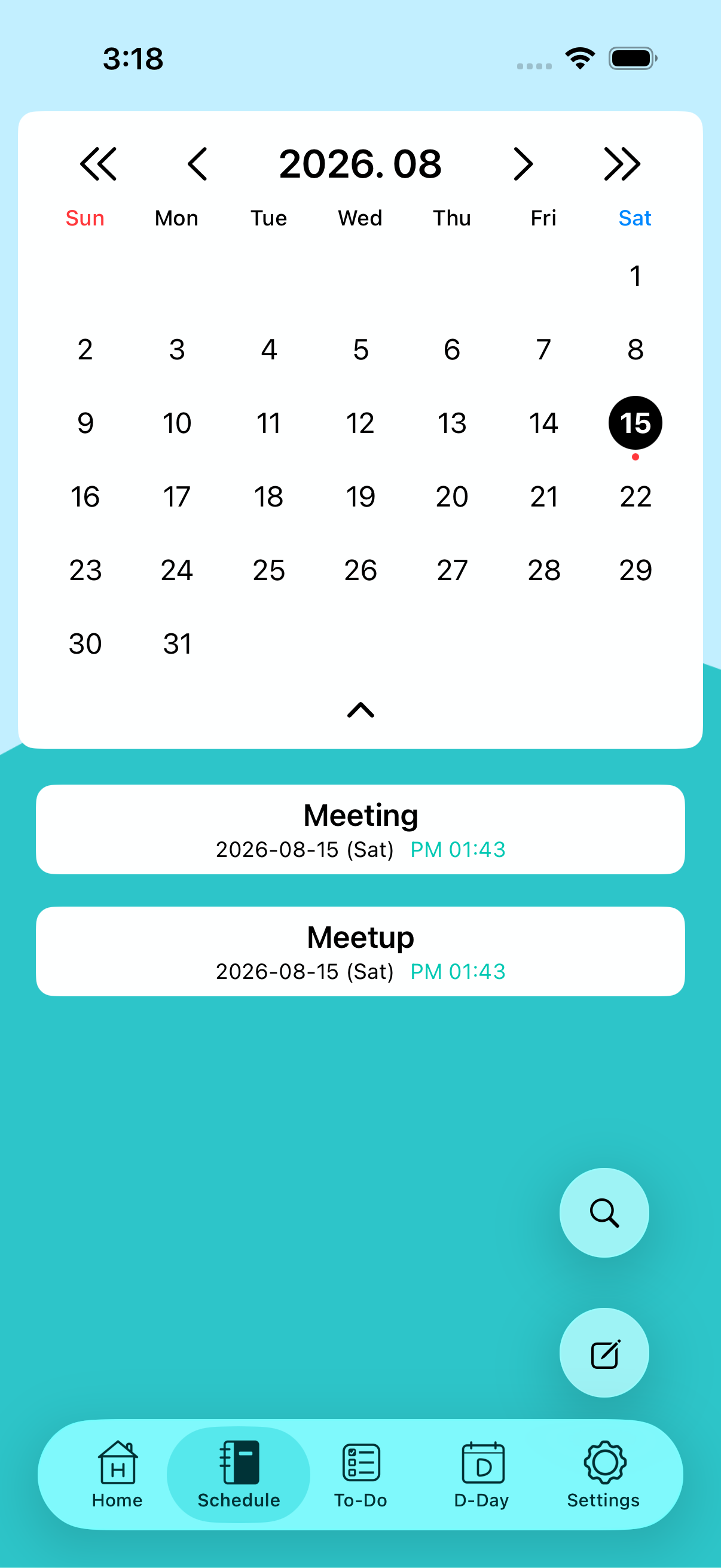Go to the D-Day tab
Image resolution: width=721 pixels, height=1568 pixels.
coord(482,1474)
